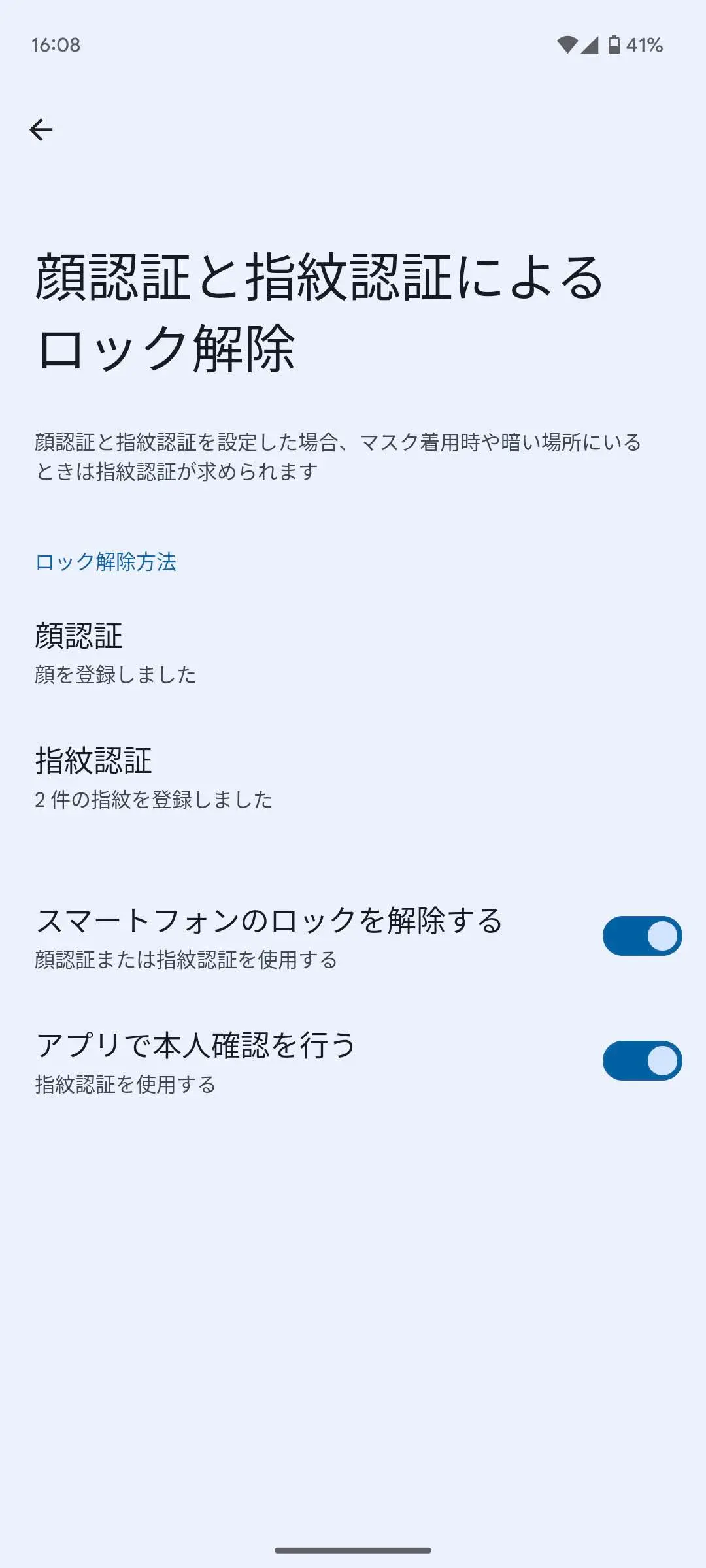Turn off アプリで本人確認を行う toggle
The height and width of the screenshot is (1568, 706).
(x=641, y=1060)
